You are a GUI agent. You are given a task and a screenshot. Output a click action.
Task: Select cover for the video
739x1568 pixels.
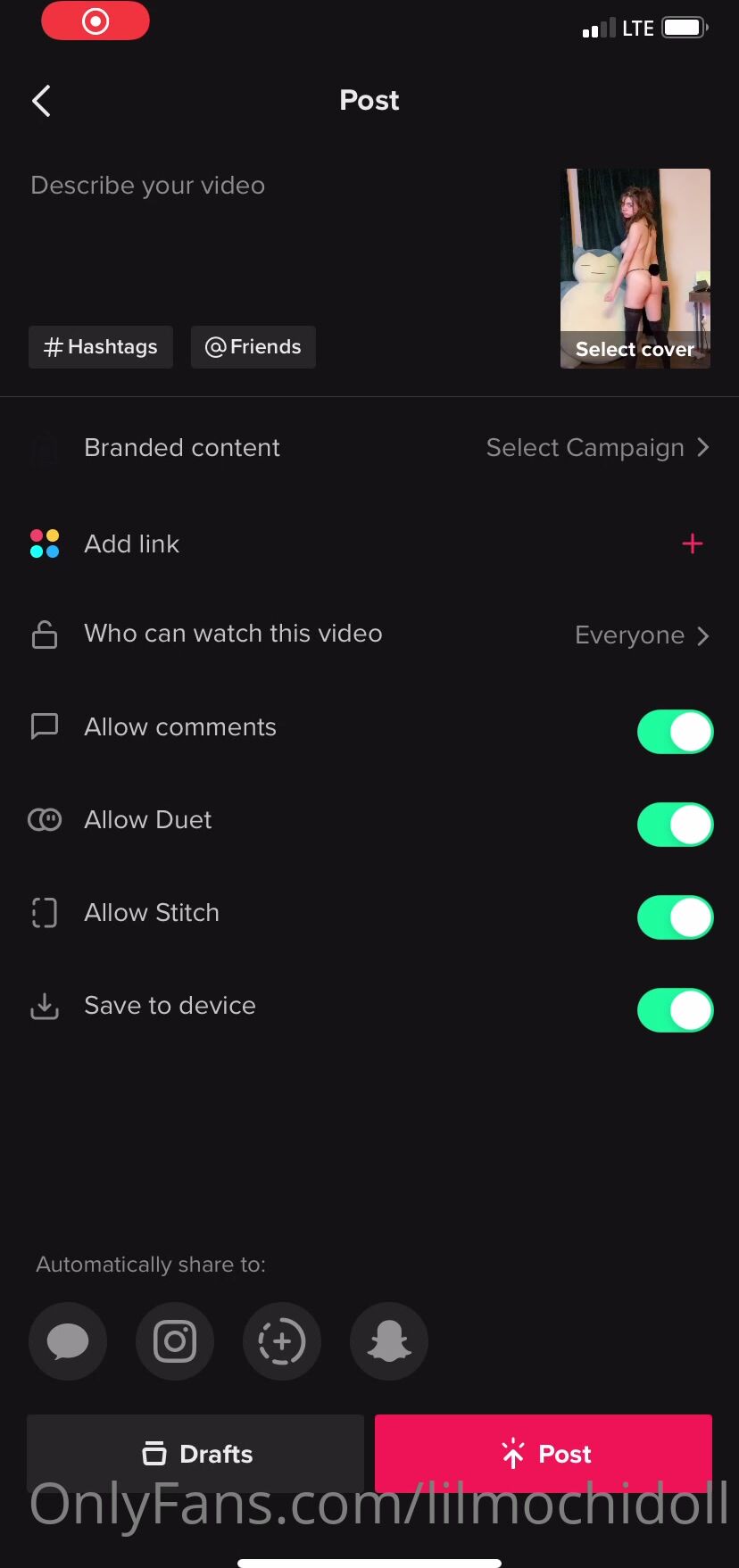click(635, 349)
